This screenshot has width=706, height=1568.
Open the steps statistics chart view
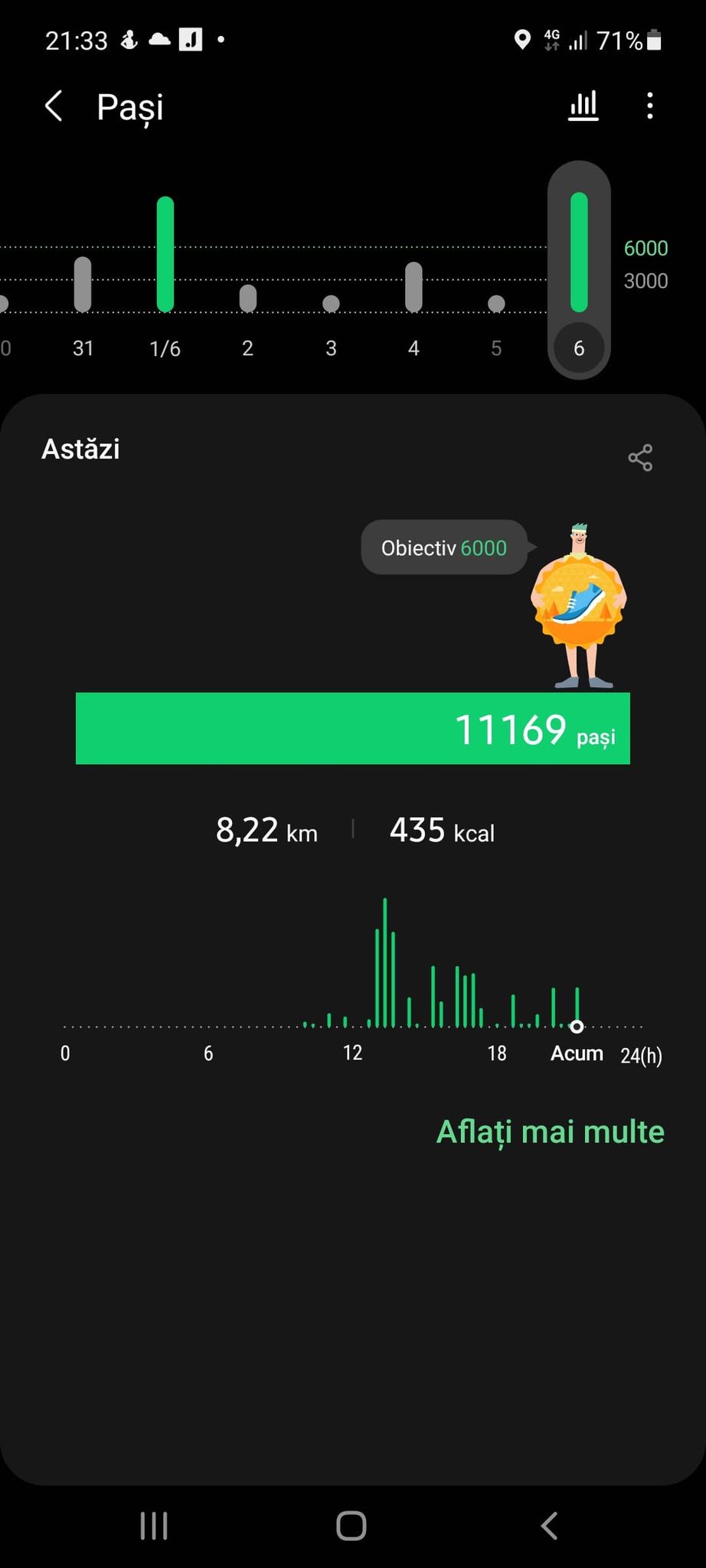(x=583, y=106)
